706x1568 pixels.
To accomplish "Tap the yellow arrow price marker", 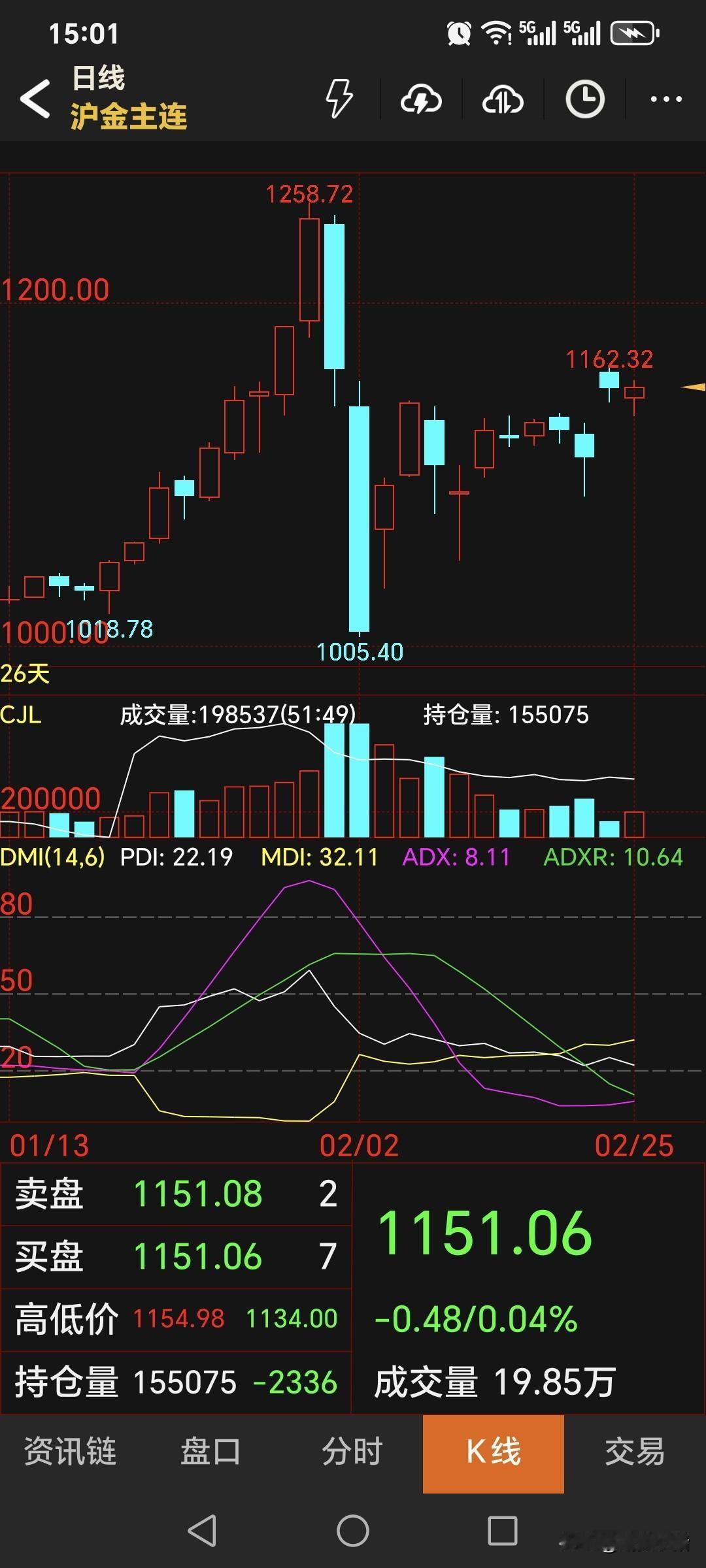I will click(x=695, y=386).
